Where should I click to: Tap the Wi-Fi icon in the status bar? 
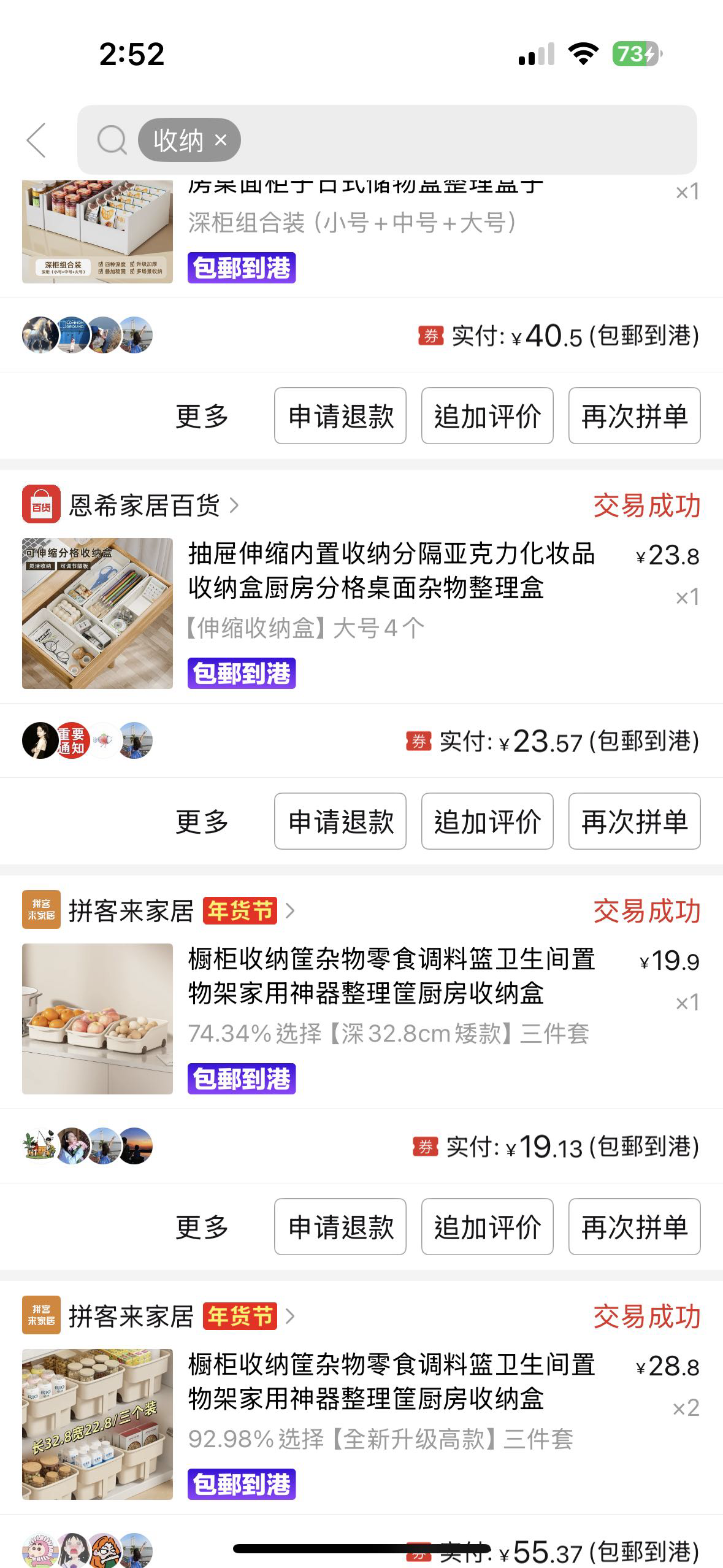click(584, 55)
